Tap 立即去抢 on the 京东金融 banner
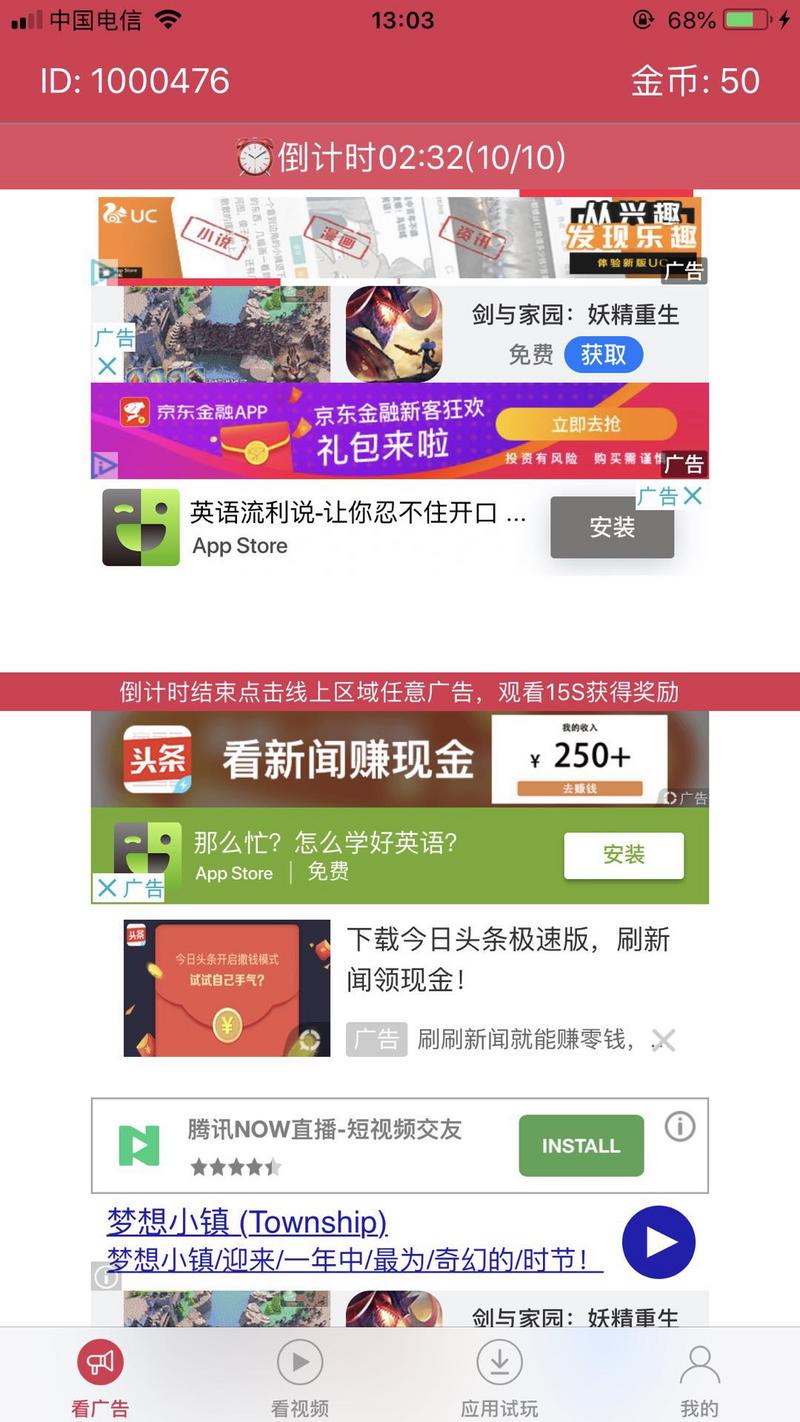 coord(586,424)
